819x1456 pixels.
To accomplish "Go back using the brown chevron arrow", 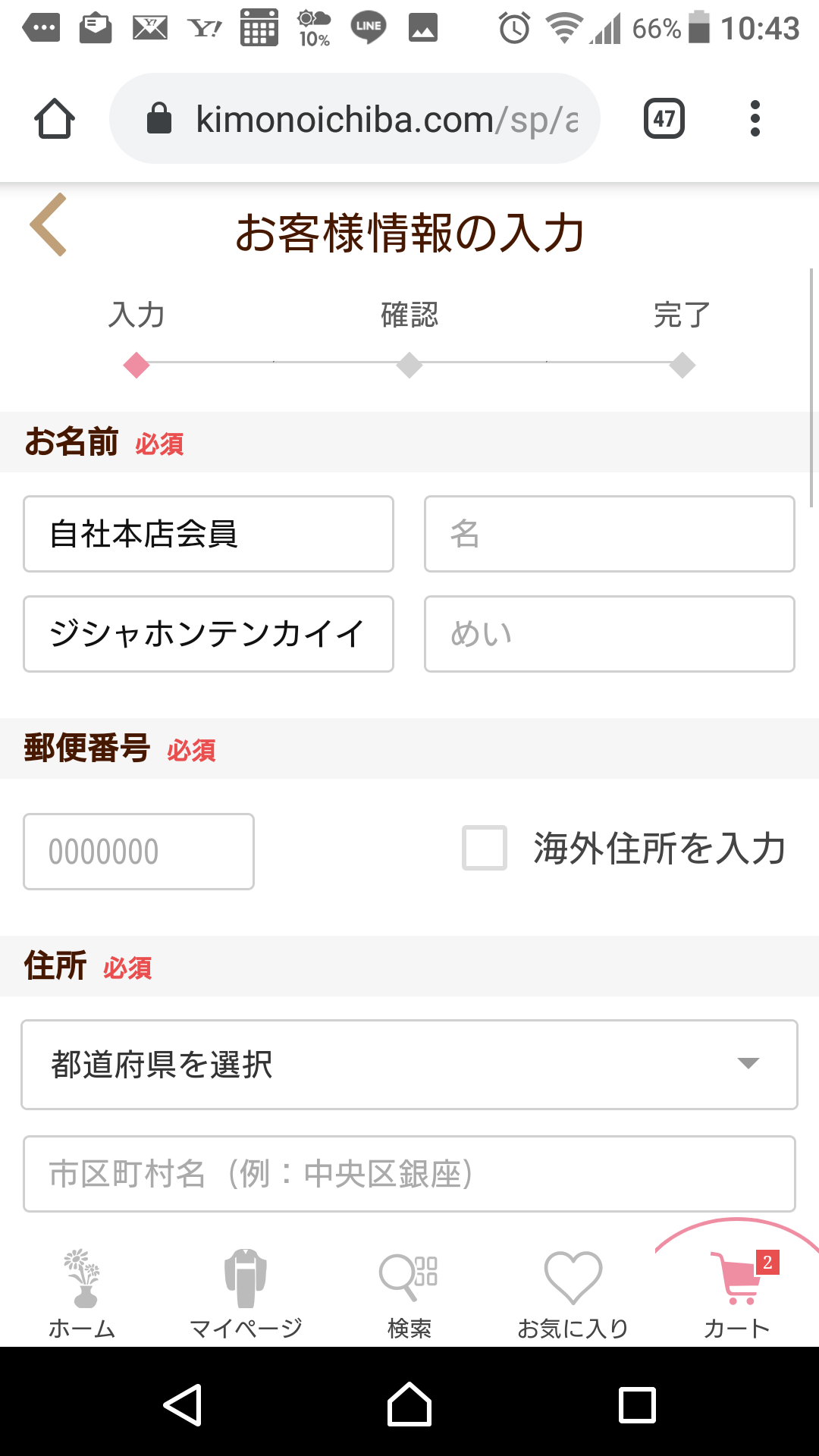I will point(49,224).
